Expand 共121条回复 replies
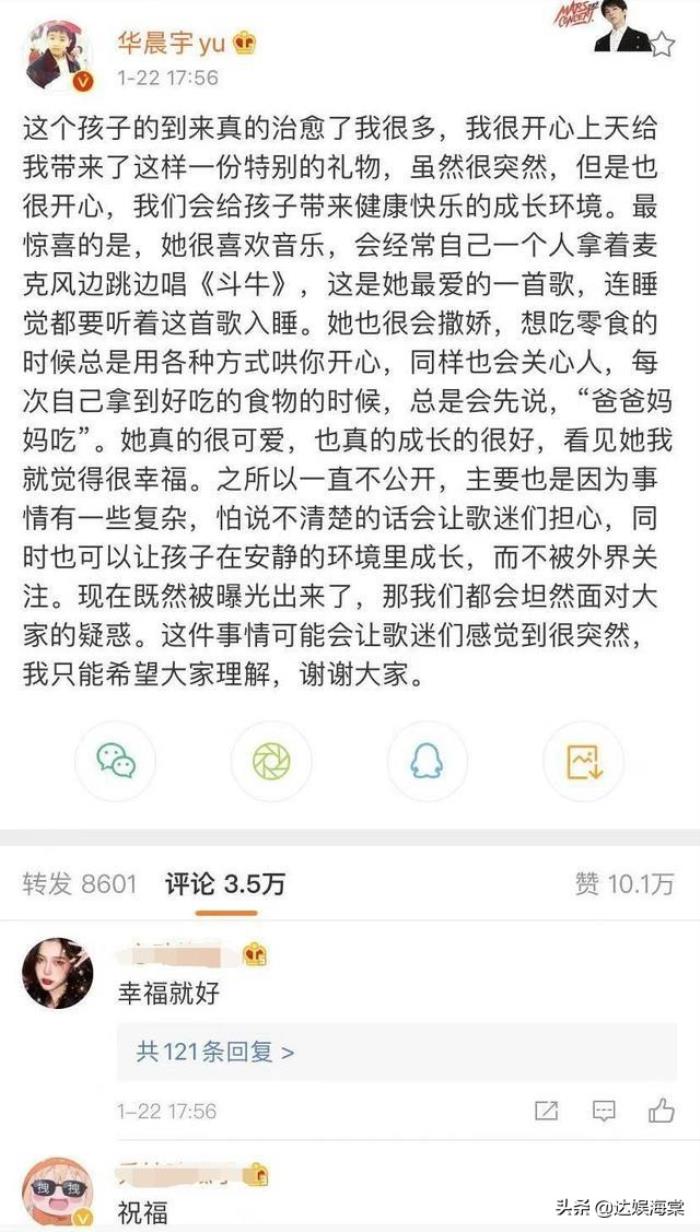Screen dimensions: 700x1232 [x=215, y=1052]
